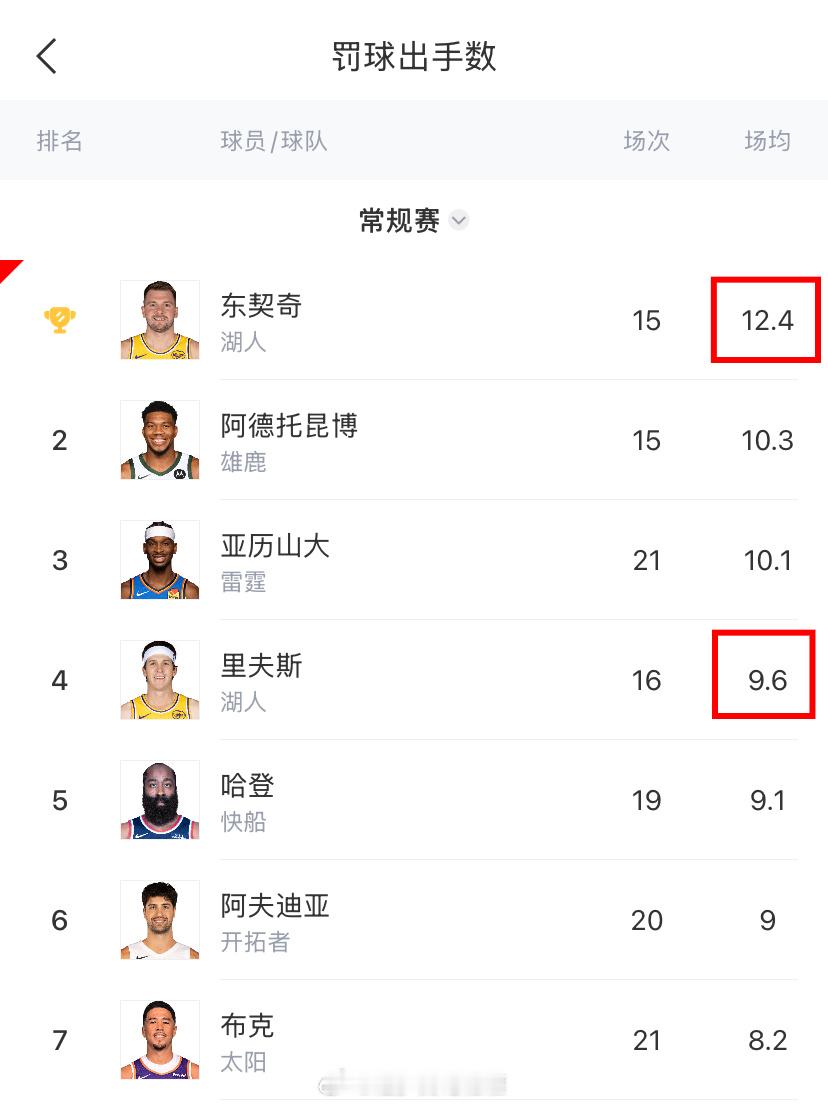Select 里夫斯's avatar image

(159, 680)
